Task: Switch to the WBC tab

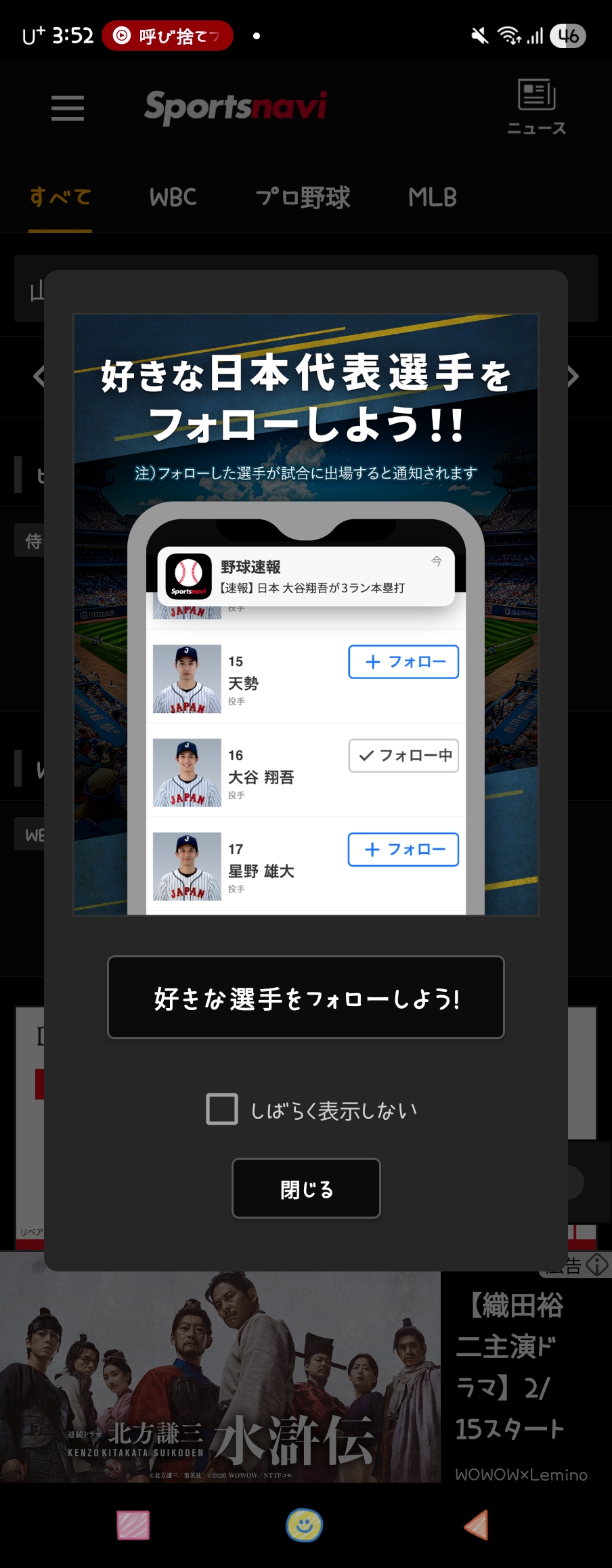Action: (x=173, y=197)
